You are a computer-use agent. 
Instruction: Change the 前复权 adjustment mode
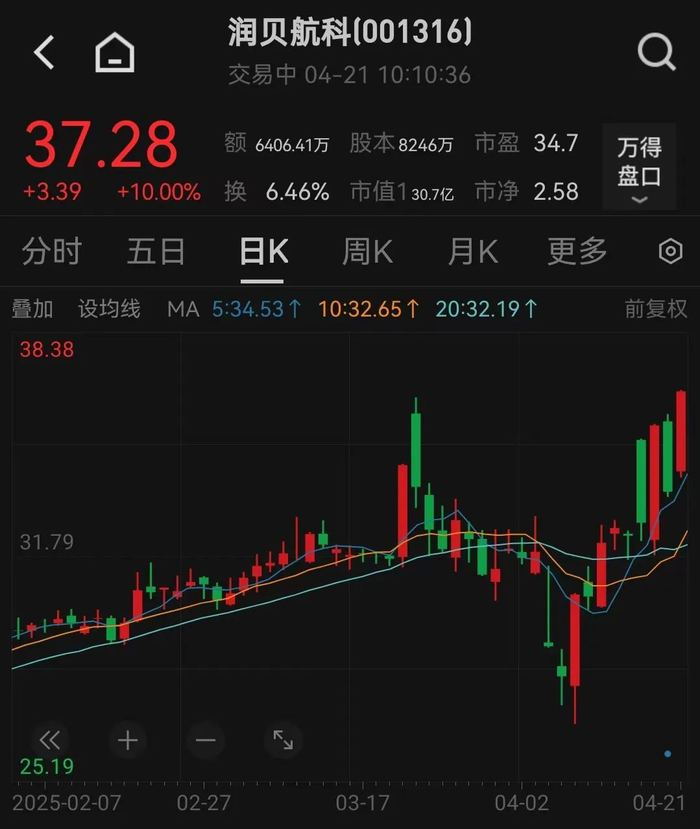point(656,309)
